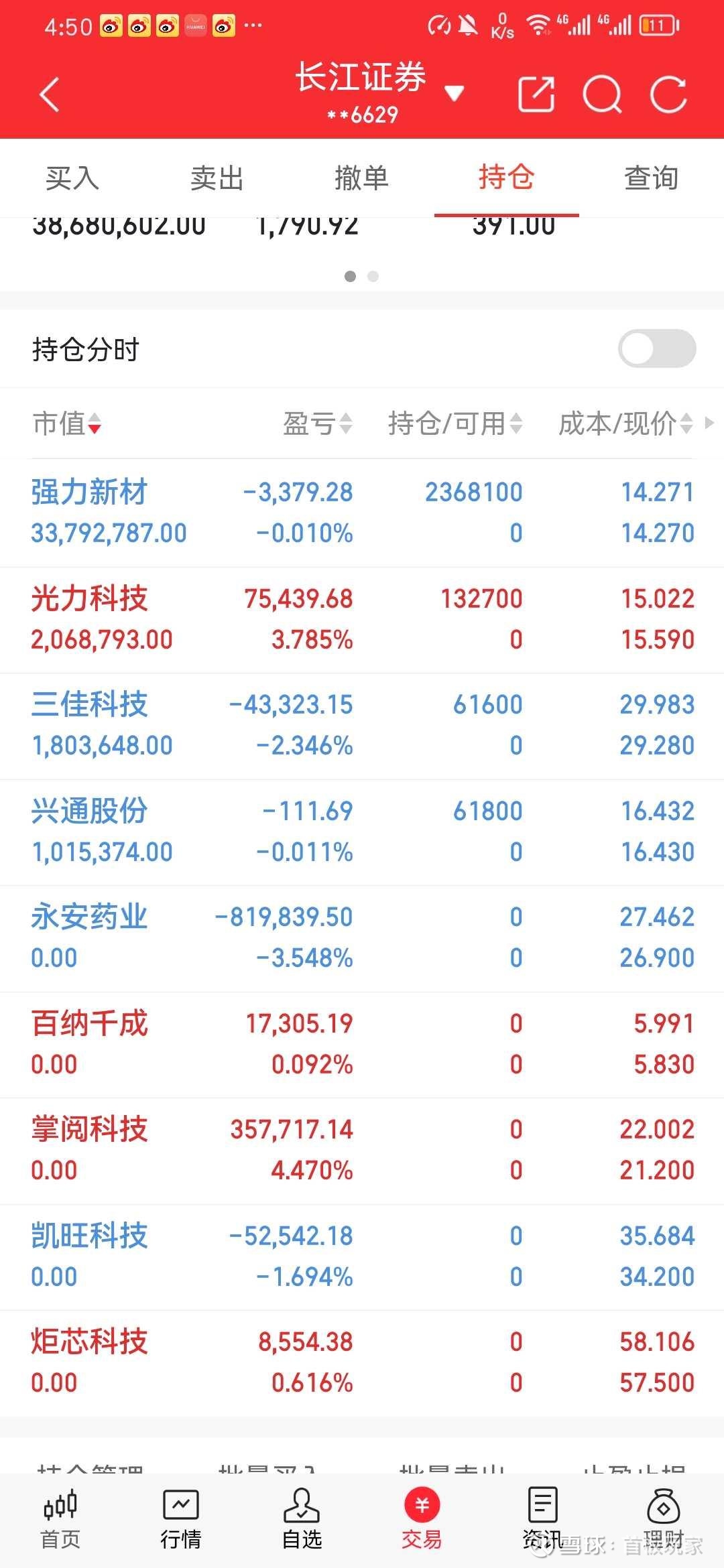Open the 自选 bottom tab
Screen dimensions: 724x1568
[x=302, y=1519]
